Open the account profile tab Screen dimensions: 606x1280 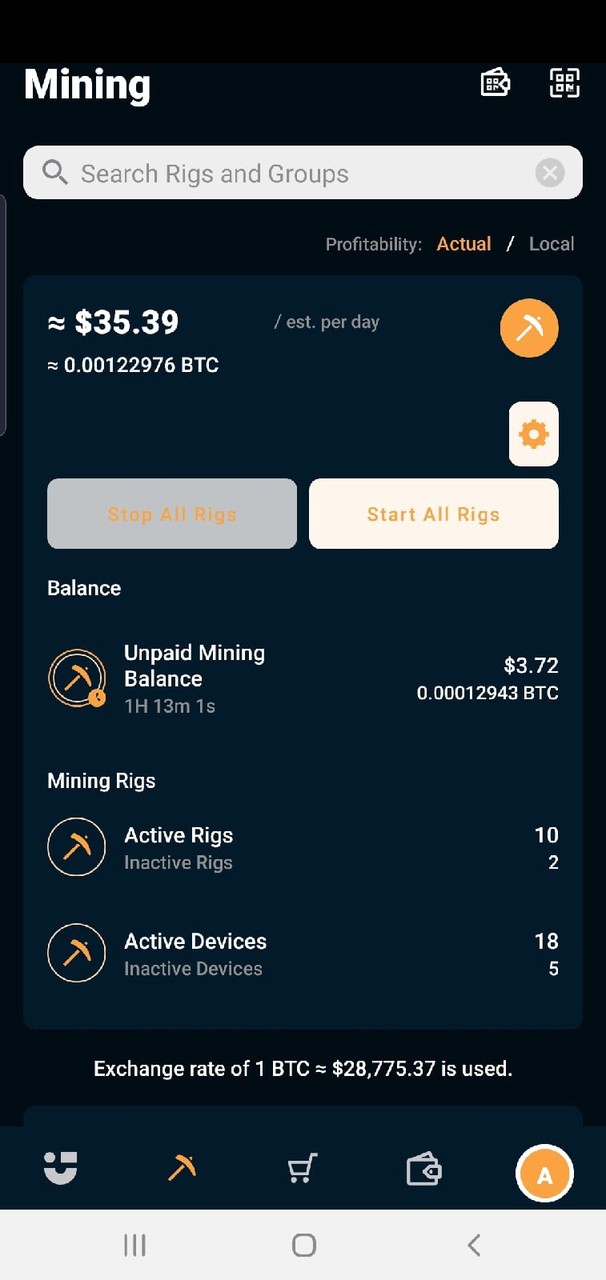point(545,1174)
